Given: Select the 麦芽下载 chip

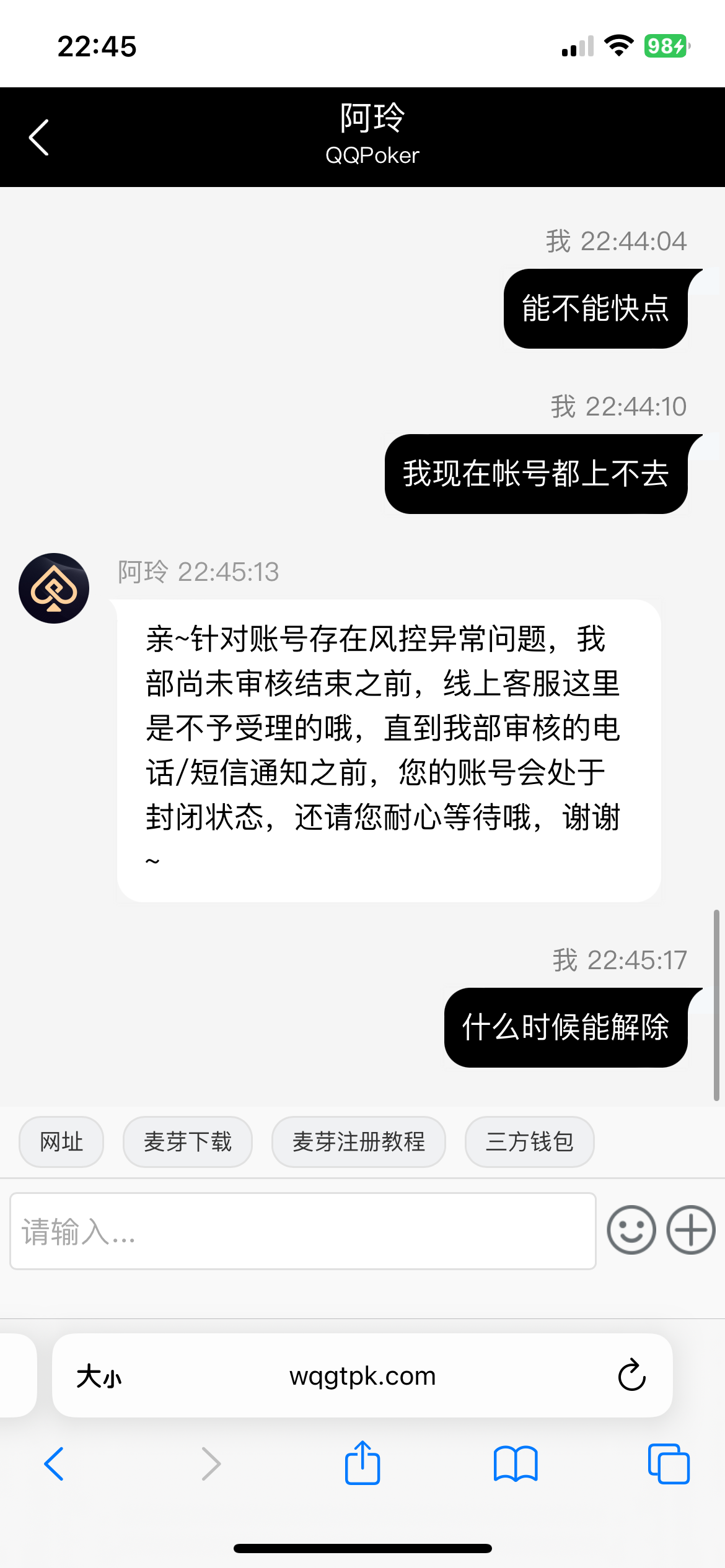Looking at the screenshot, I should (187, 1141).
